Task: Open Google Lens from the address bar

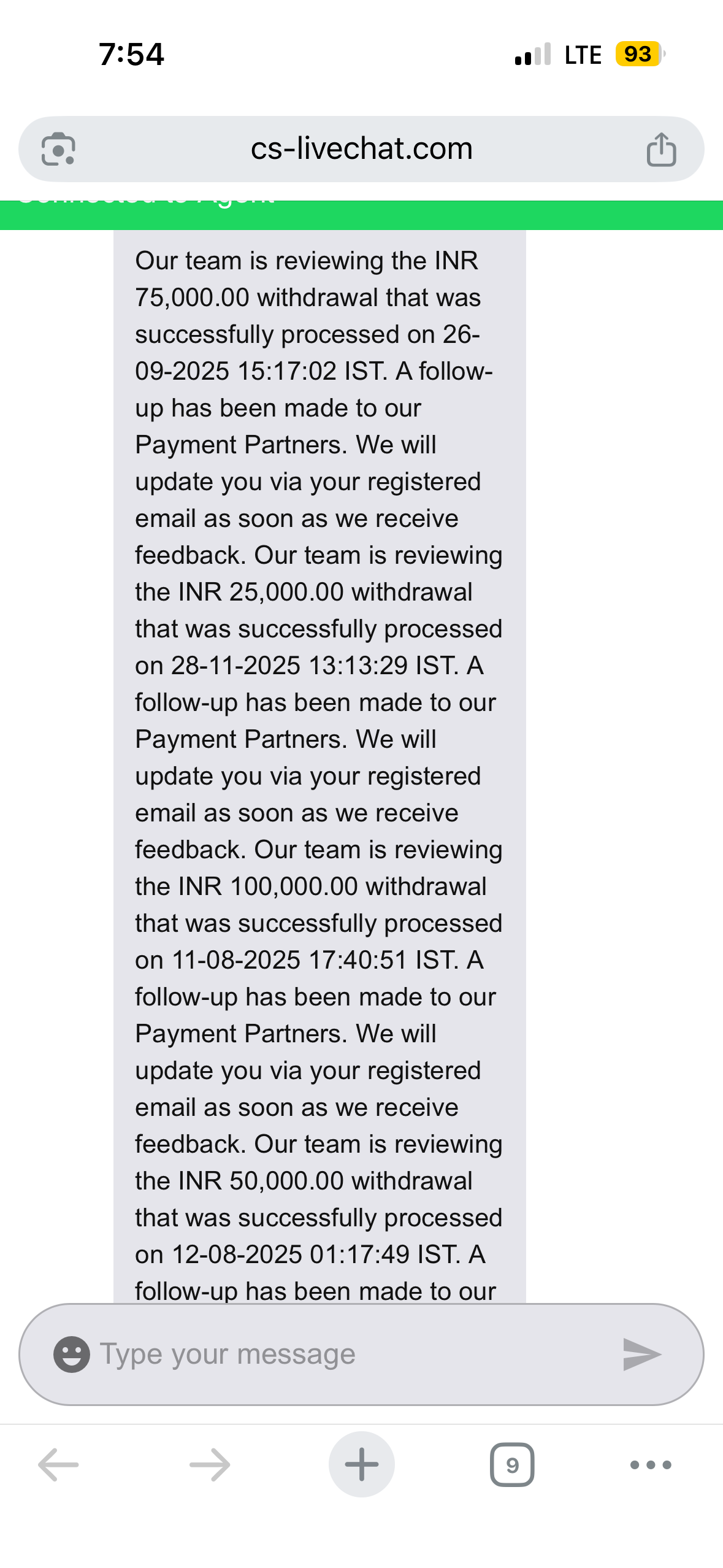Action: click(58, 149)
